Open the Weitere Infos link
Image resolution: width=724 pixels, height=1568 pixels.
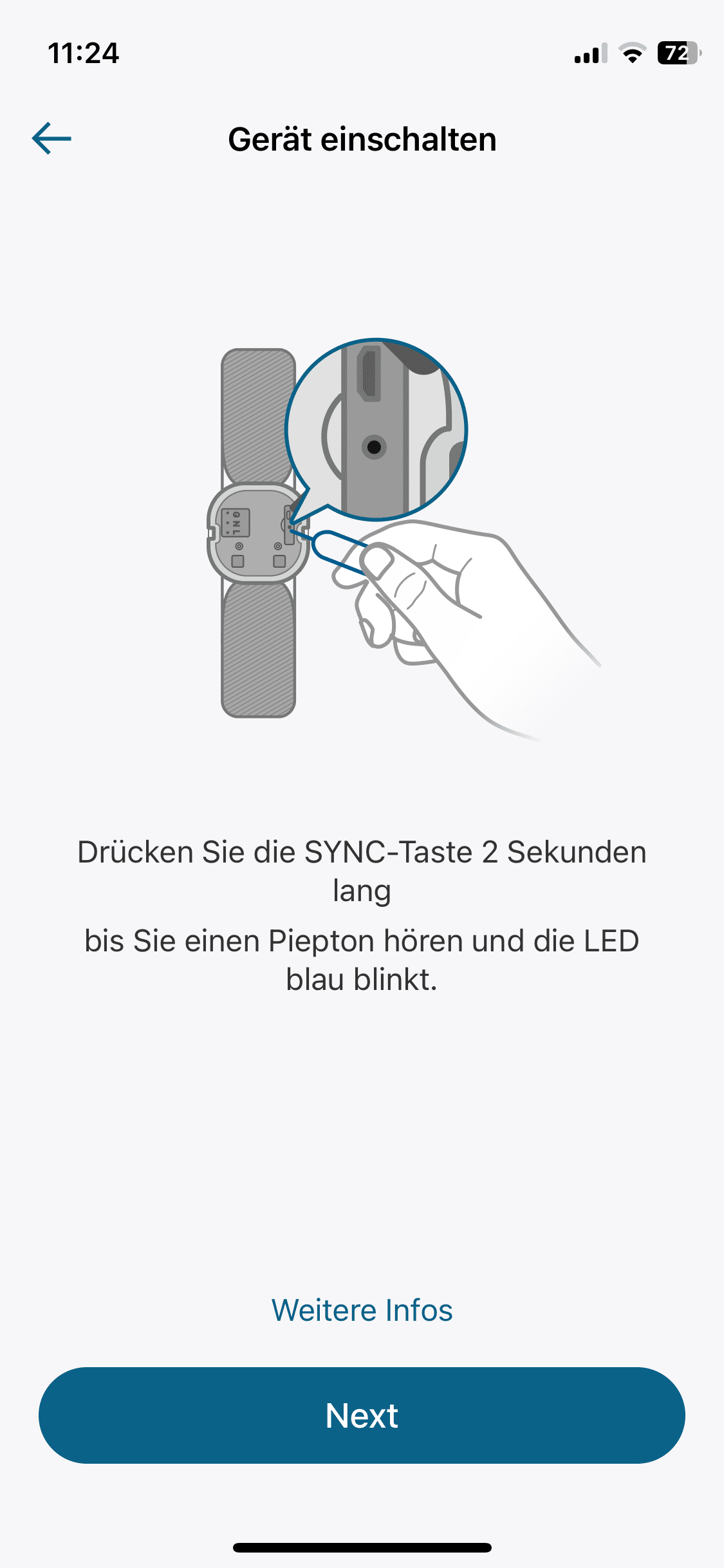point(362,1310)
